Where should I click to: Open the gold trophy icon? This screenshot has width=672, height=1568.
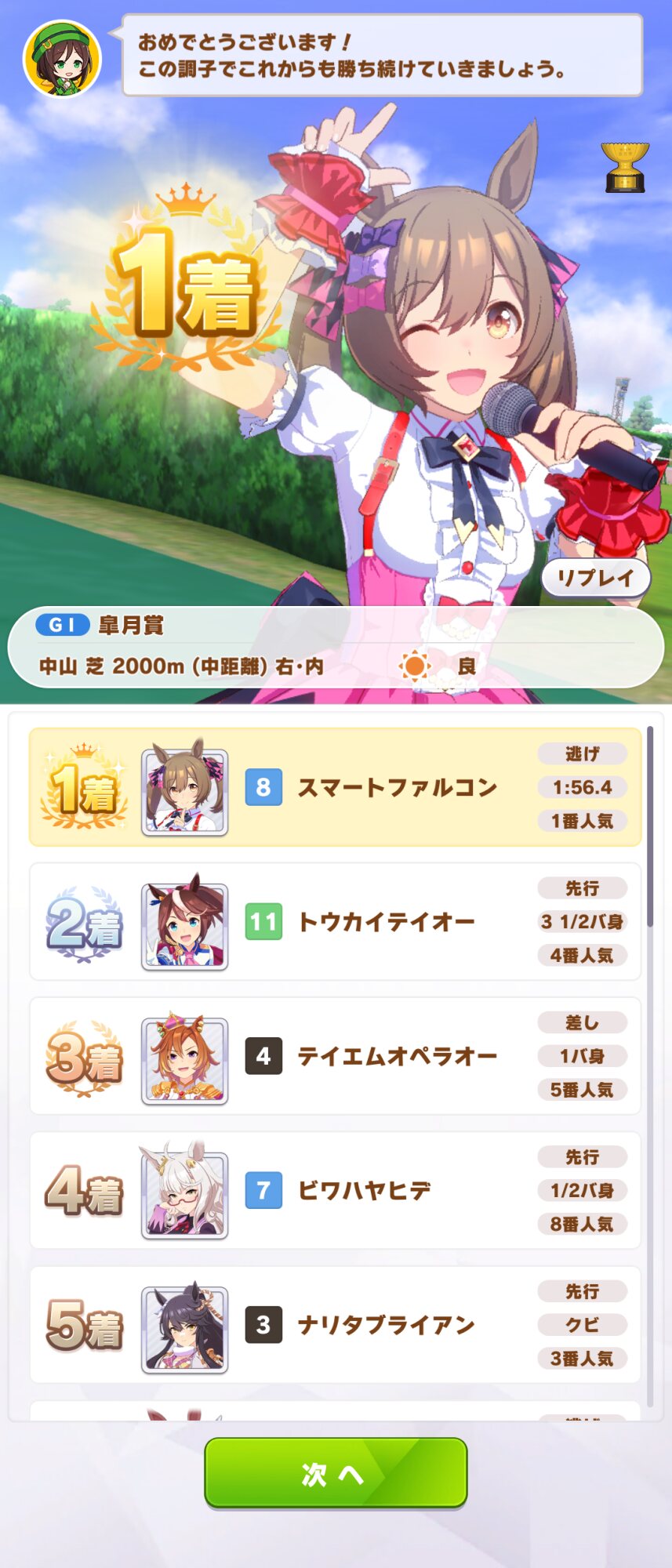625,167
